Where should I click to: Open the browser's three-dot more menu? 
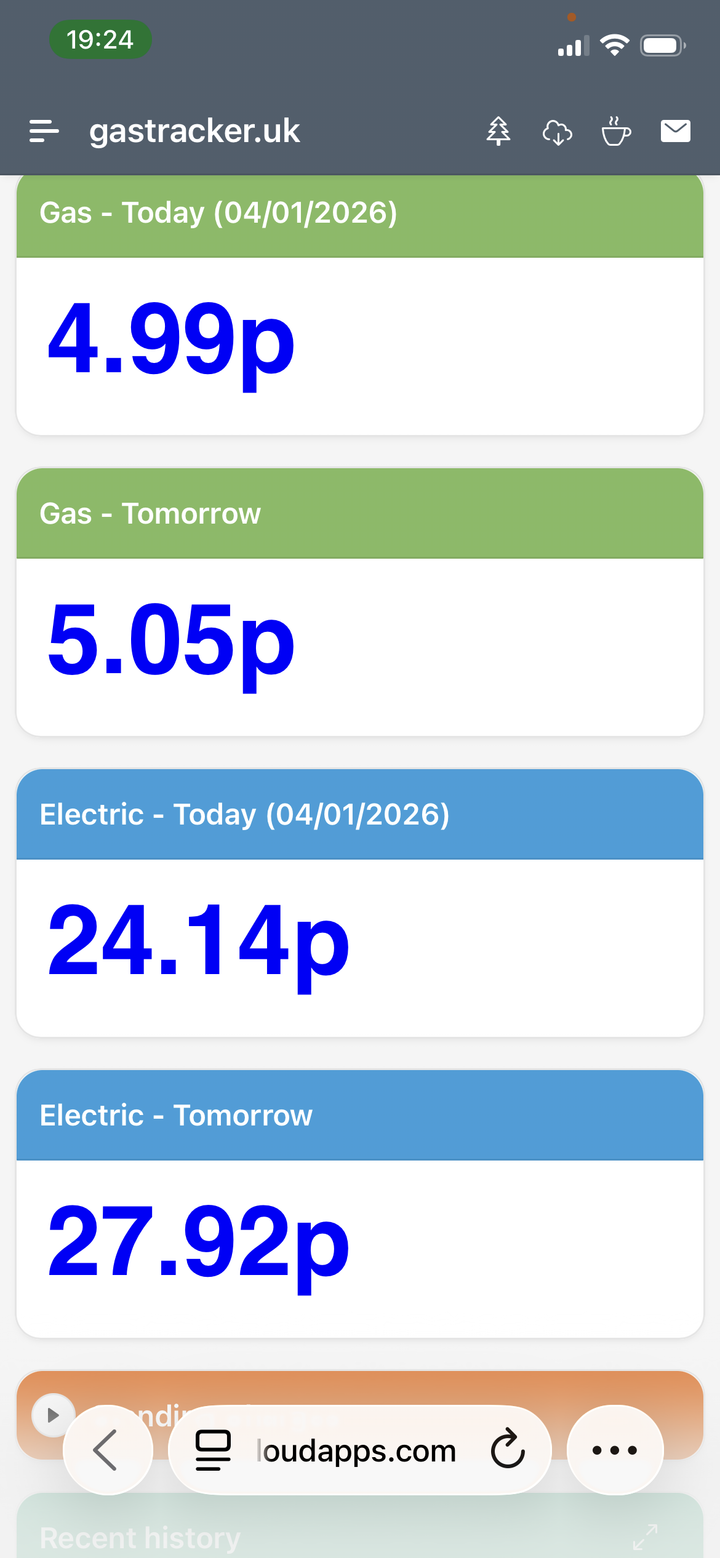615,1450
